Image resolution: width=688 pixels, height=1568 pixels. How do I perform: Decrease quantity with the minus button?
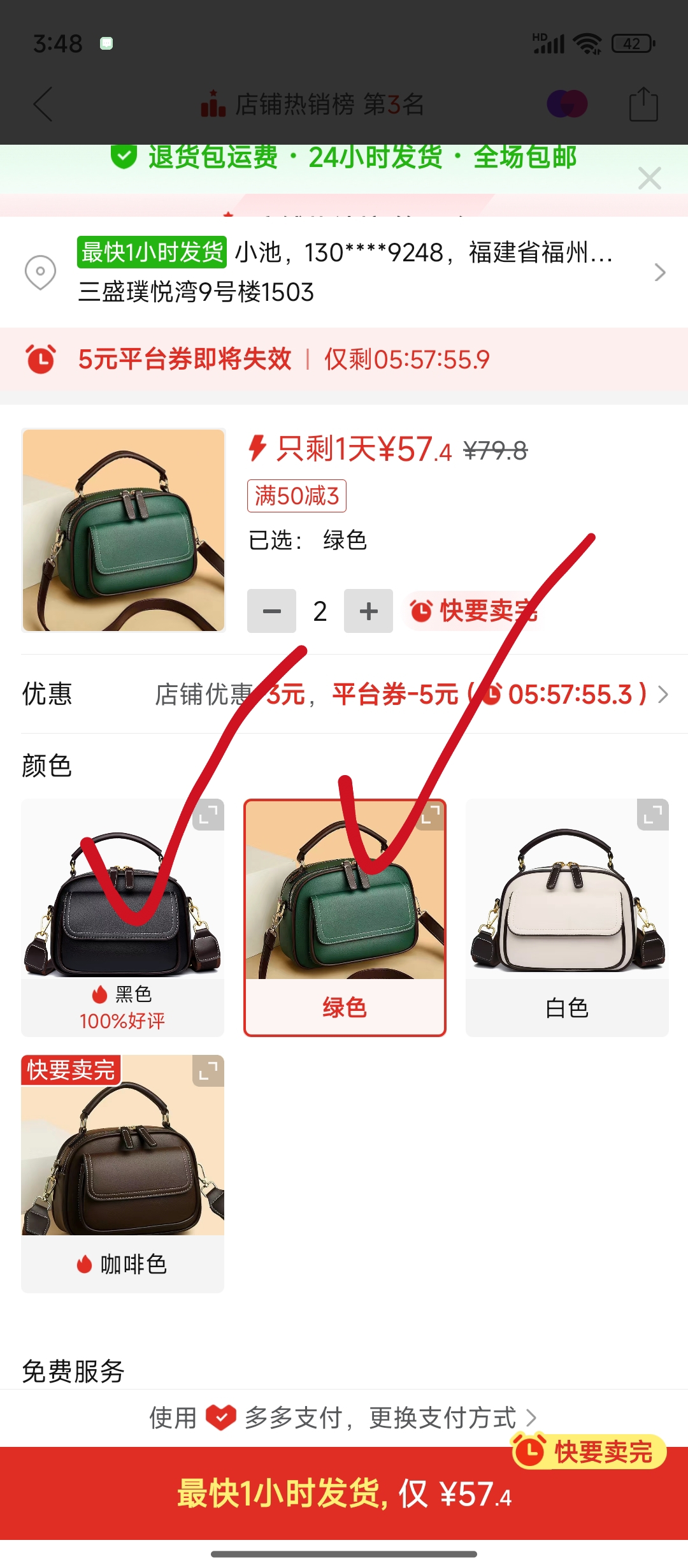pos(271,611)
